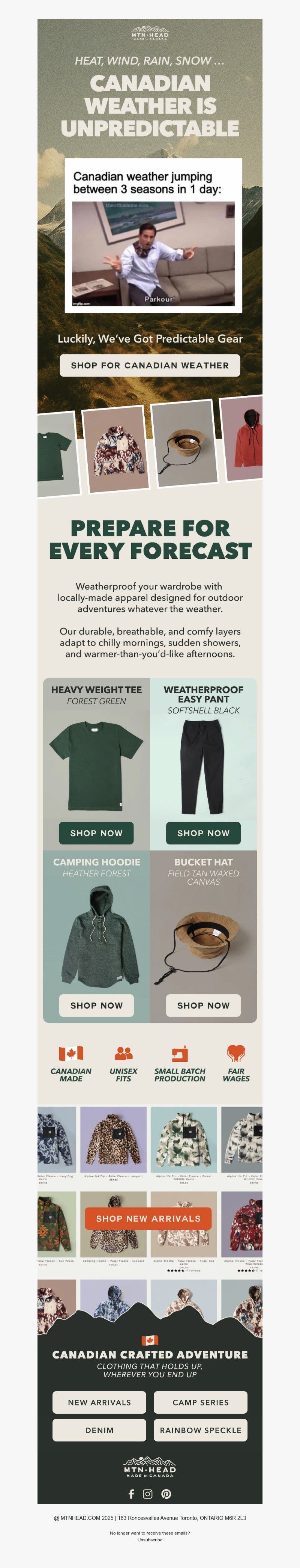Browse the Denim category
The image size is (300, 1568).
click(x=99, y=1430)
